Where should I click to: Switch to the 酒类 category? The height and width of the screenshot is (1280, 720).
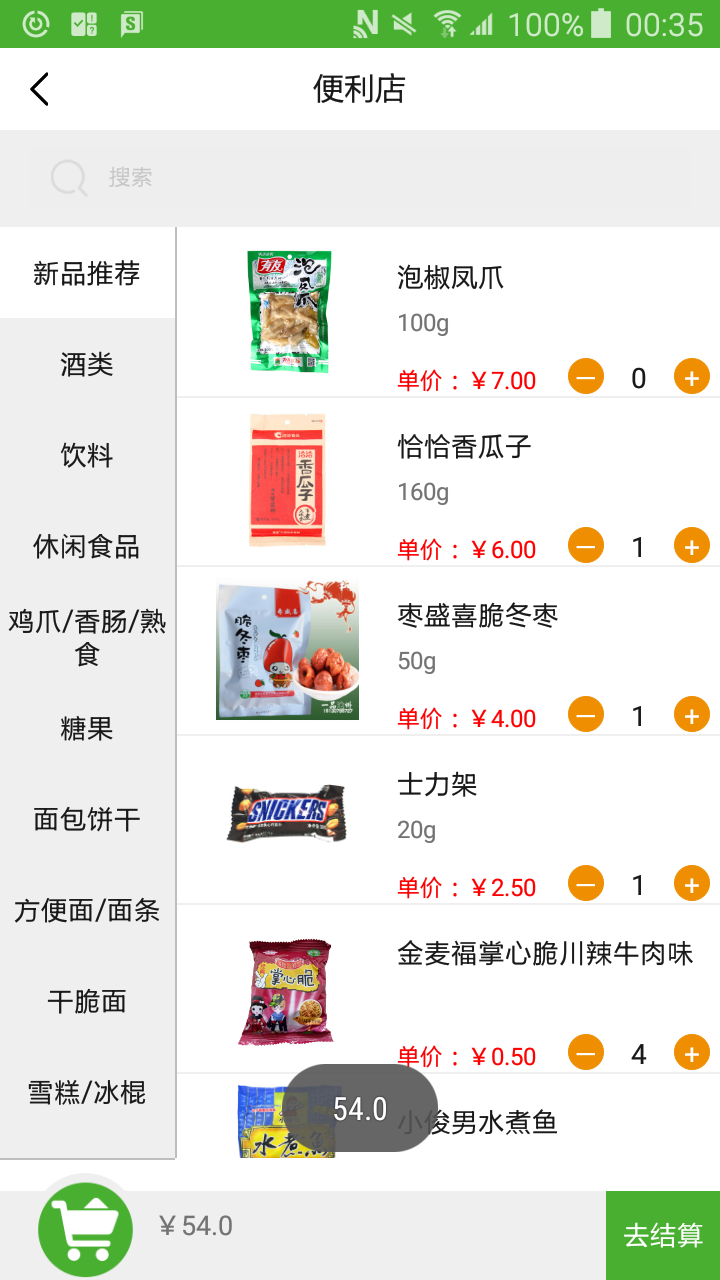click(x=87, y=365)
